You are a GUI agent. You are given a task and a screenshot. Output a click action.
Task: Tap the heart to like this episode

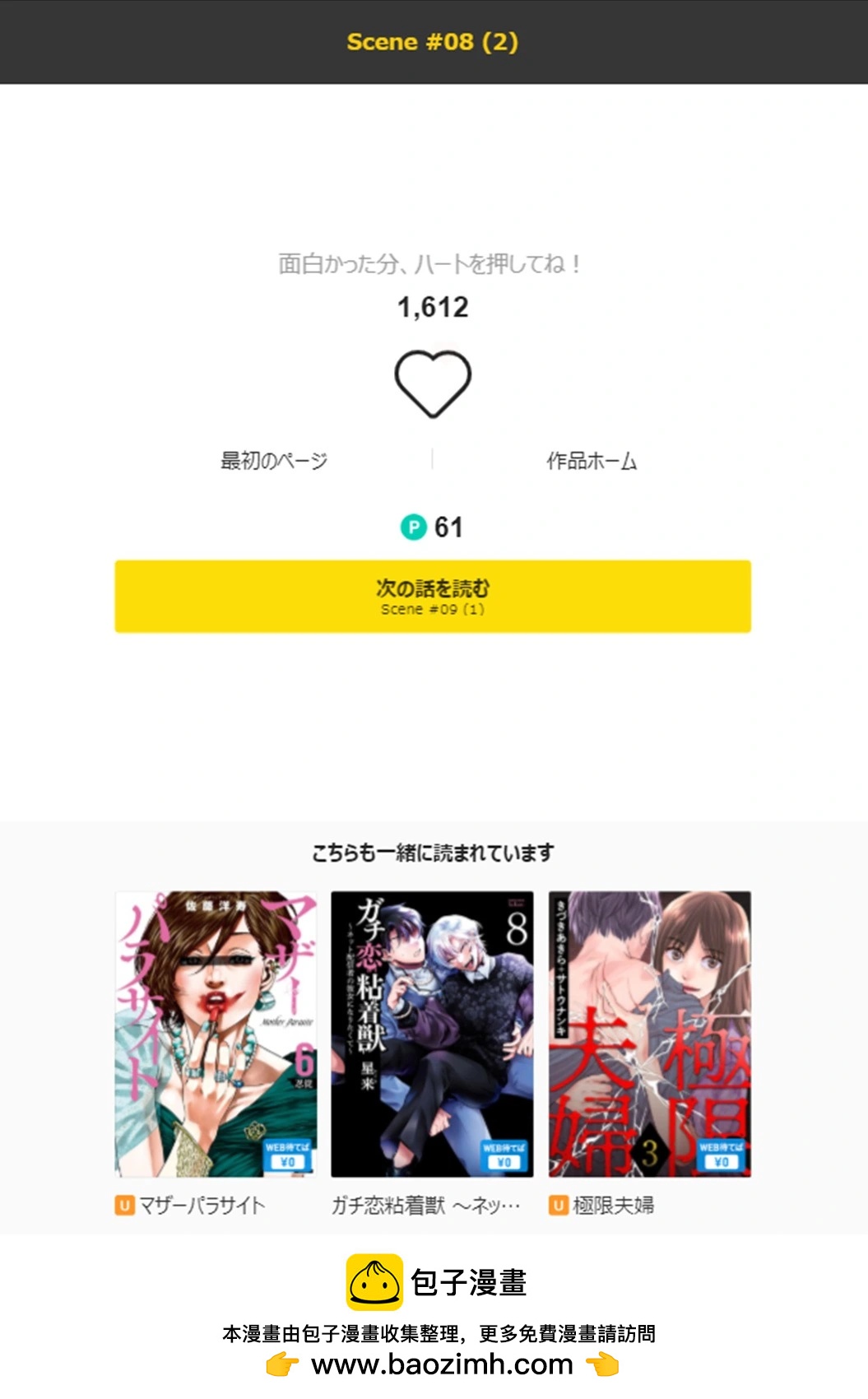pyautogui.click(x=433, y=383)
